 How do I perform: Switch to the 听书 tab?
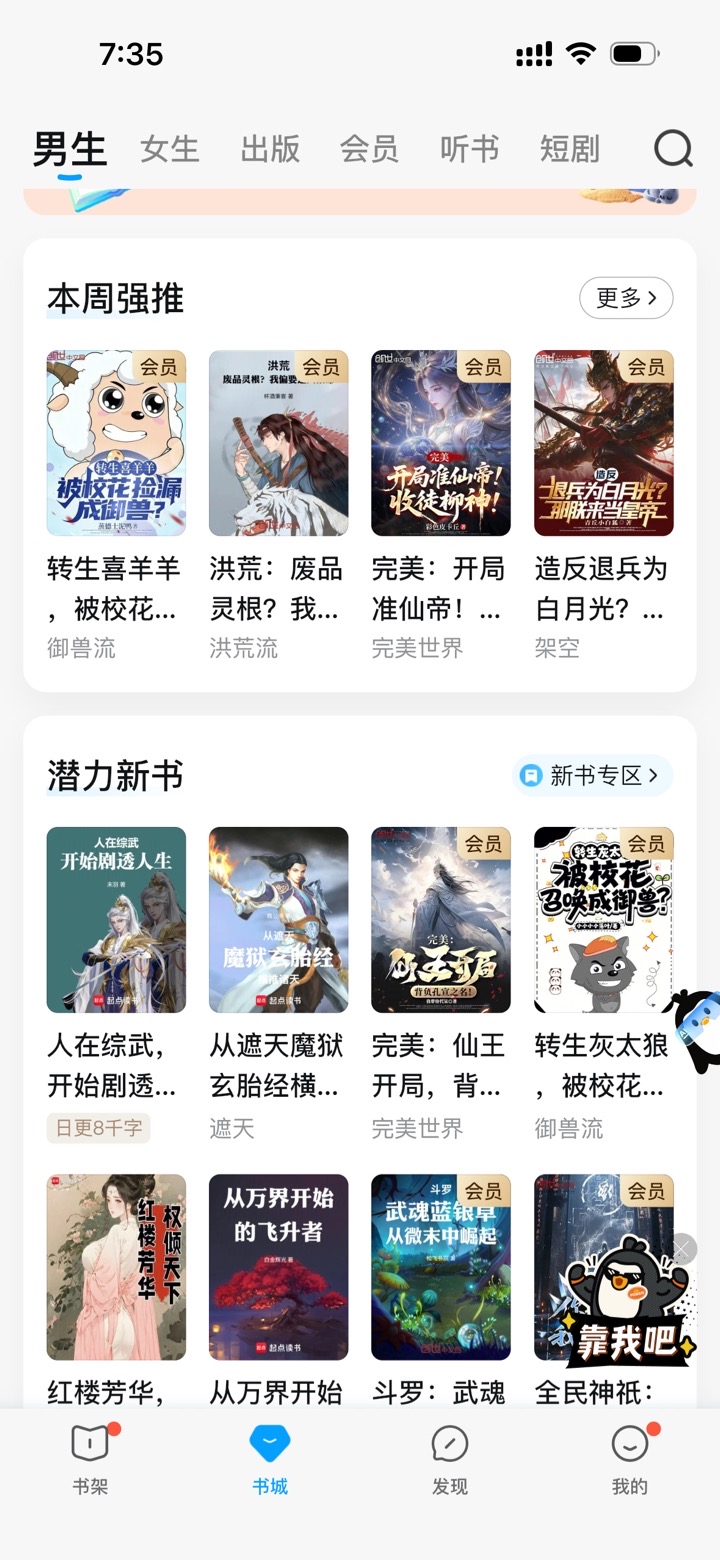coord(469,149)
